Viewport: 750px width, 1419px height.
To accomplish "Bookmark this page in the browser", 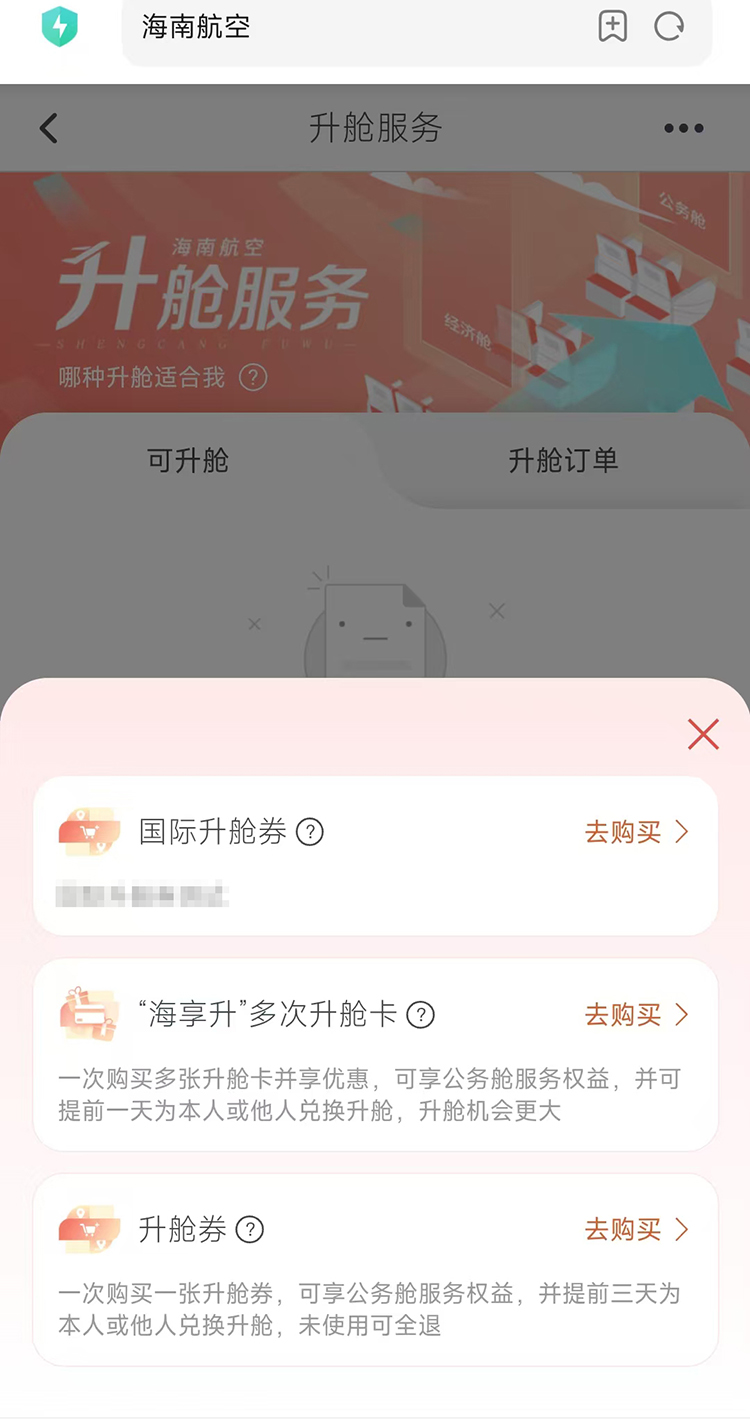I will click(x=612, y=27).
